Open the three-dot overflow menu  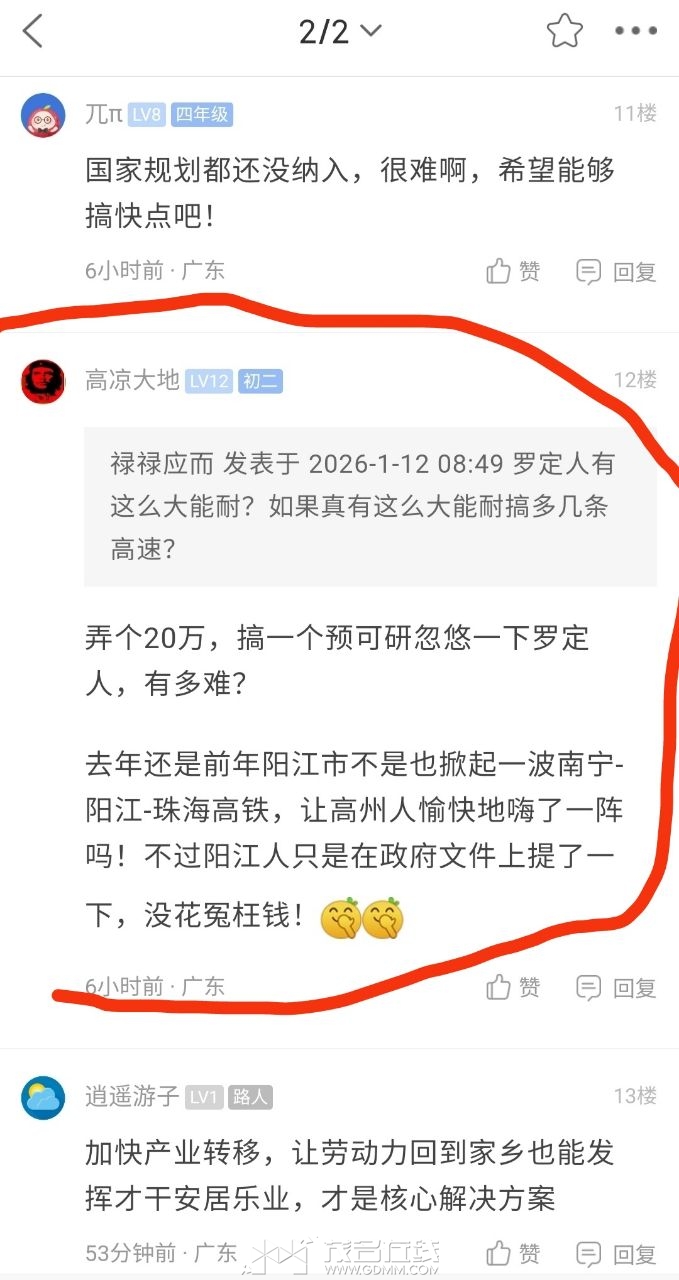click(636, 32)
